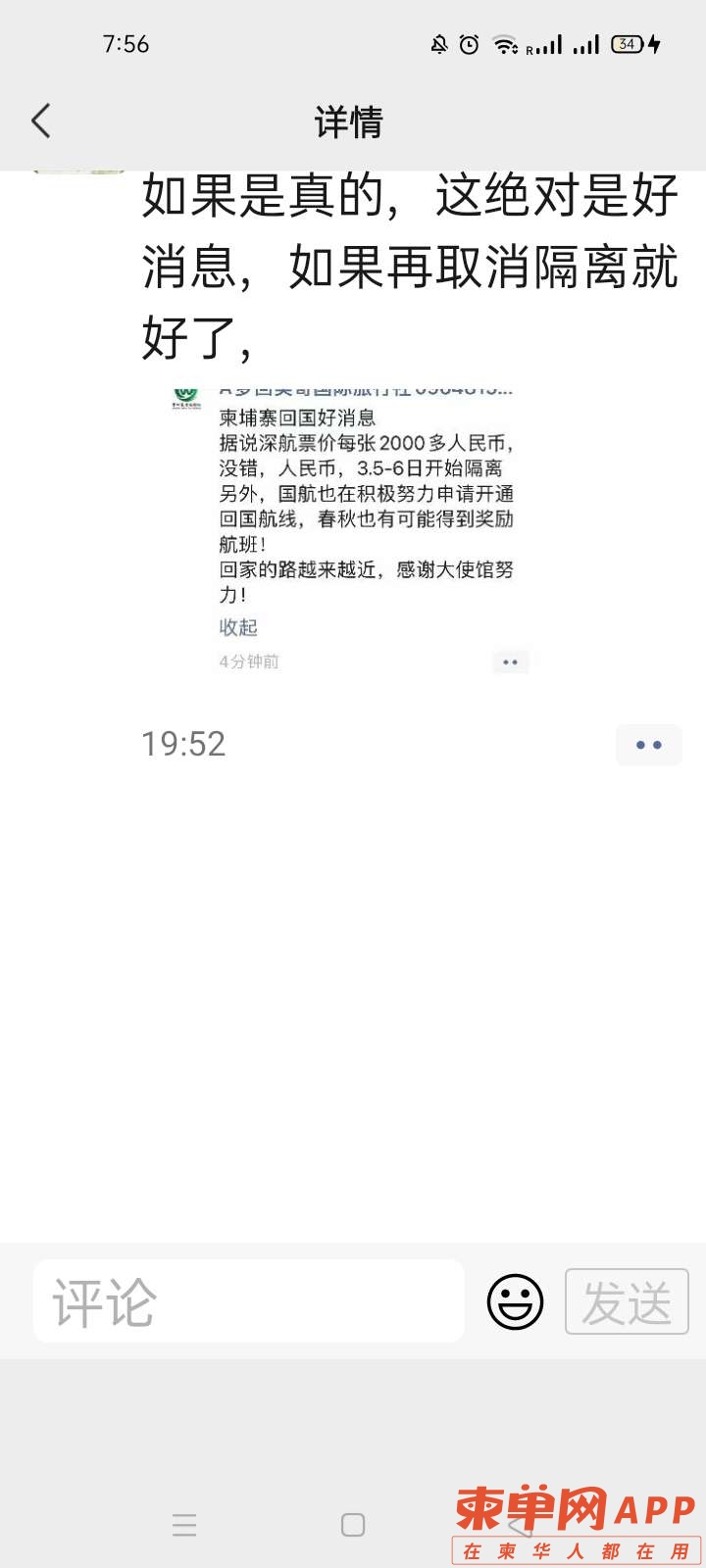706x1568 pixels.
Task: Go back from the 详情 page
Action: pos(41,122)
